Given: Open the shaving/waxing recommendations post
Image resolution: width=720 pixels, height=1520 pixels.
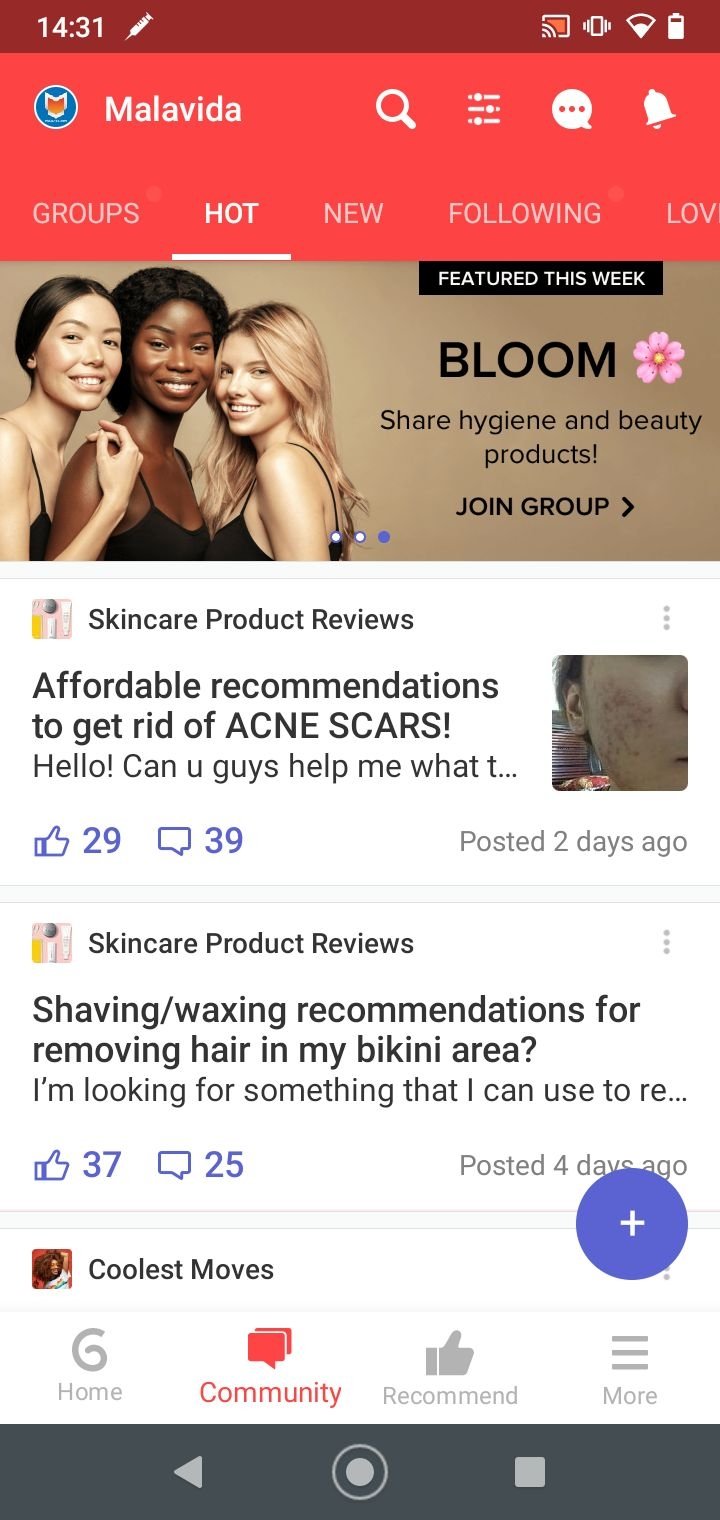Looking at the screenshot, I should click(x=335, y=1030).
